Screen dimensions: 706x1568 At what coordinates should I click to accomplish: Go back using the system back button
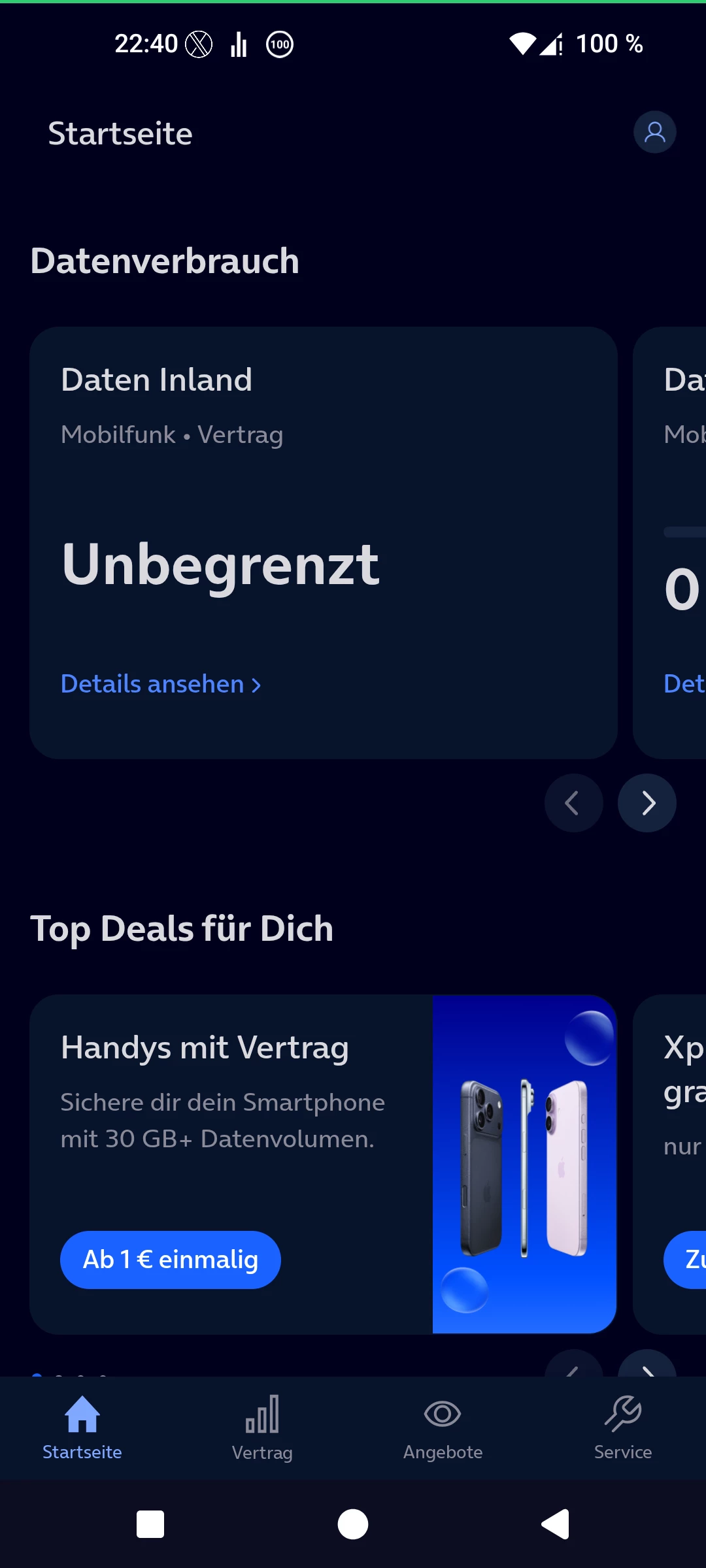pos(555,1524)
